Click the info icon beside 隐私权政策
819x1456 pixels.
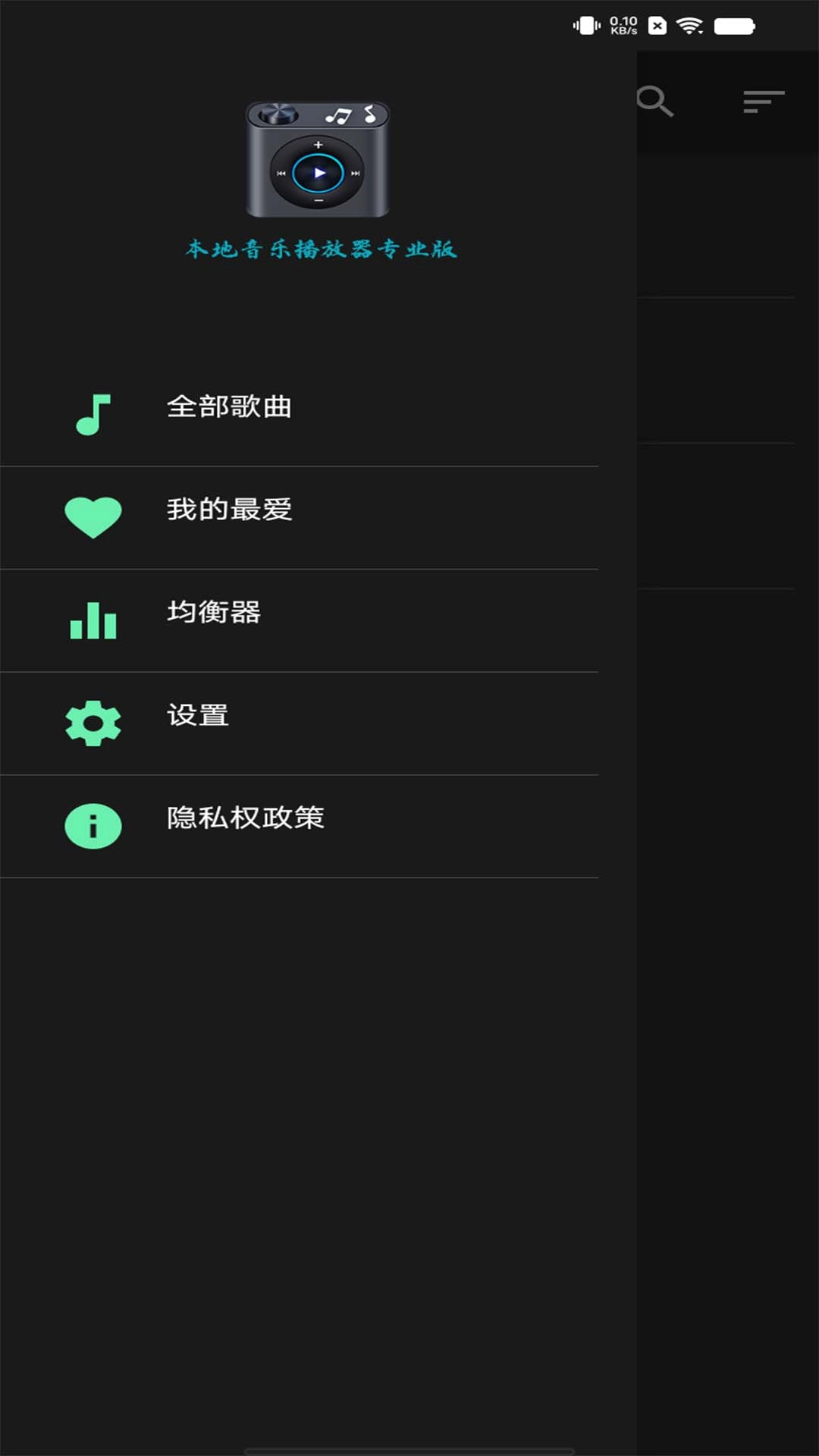pyautogui.click(x=93, y=827)
